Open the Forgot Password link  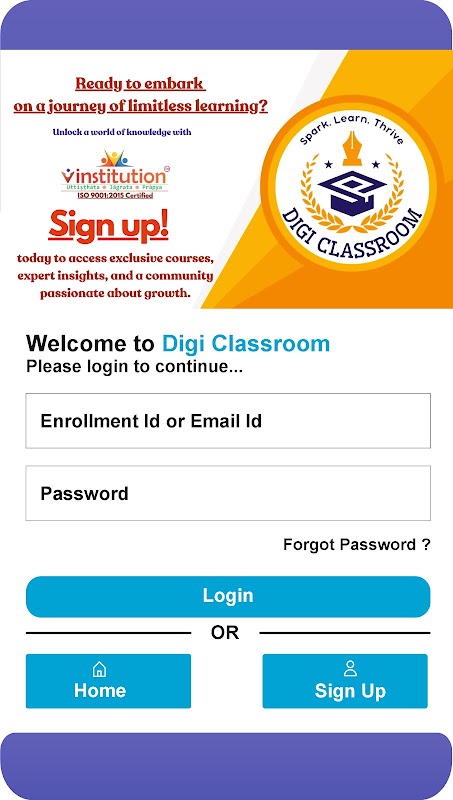click(357, 545)
